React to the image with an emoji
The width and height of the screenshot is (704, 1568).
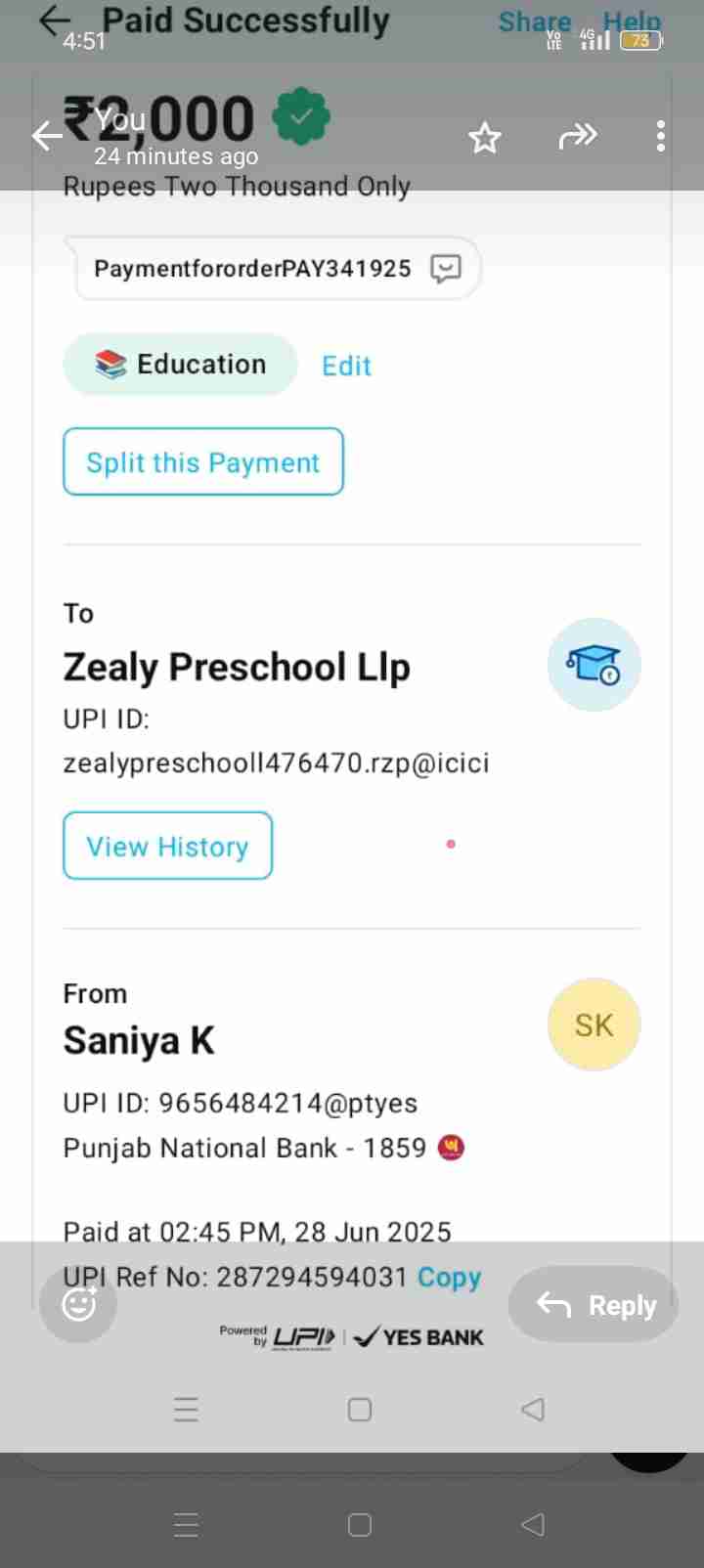click(78, 1304)
